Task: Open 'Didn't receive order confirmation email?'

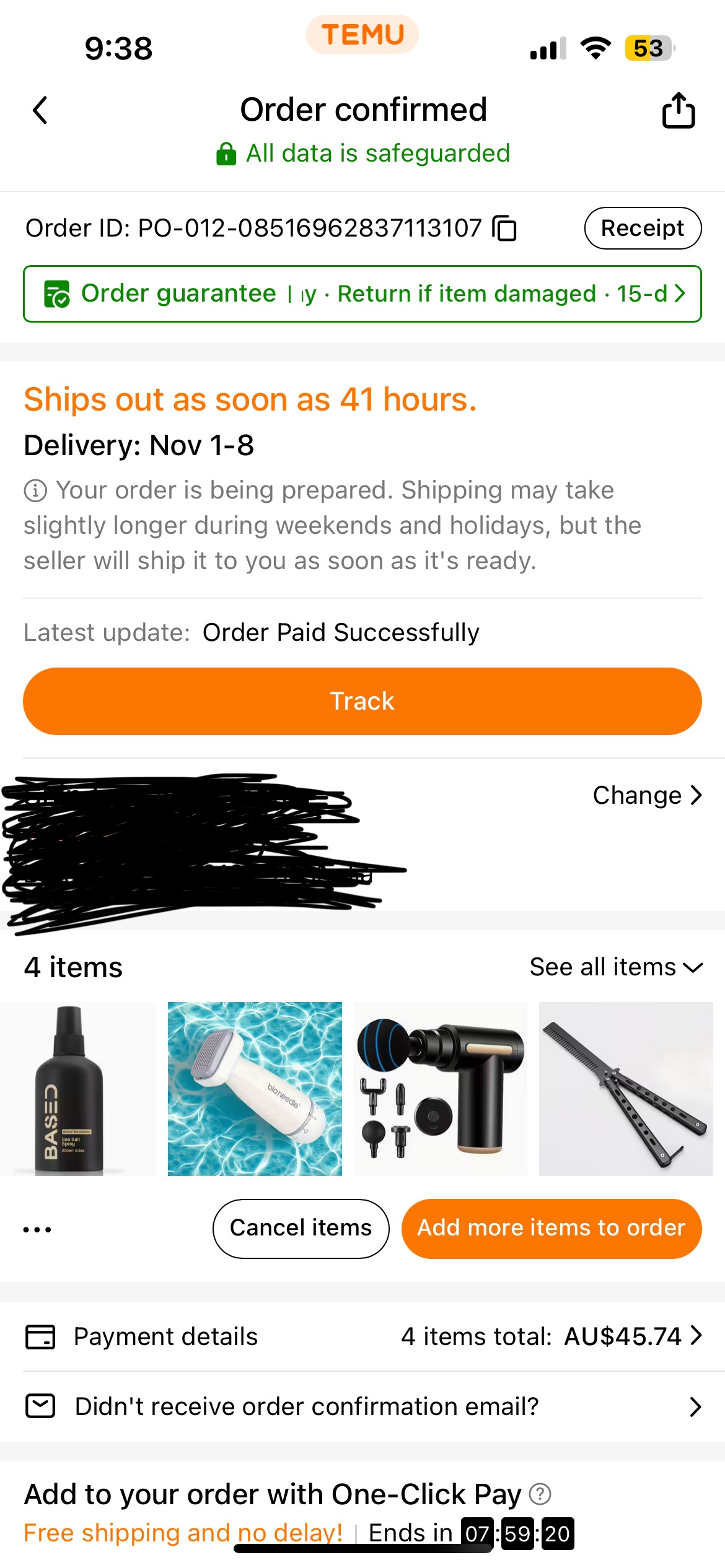Action: 362,1406
